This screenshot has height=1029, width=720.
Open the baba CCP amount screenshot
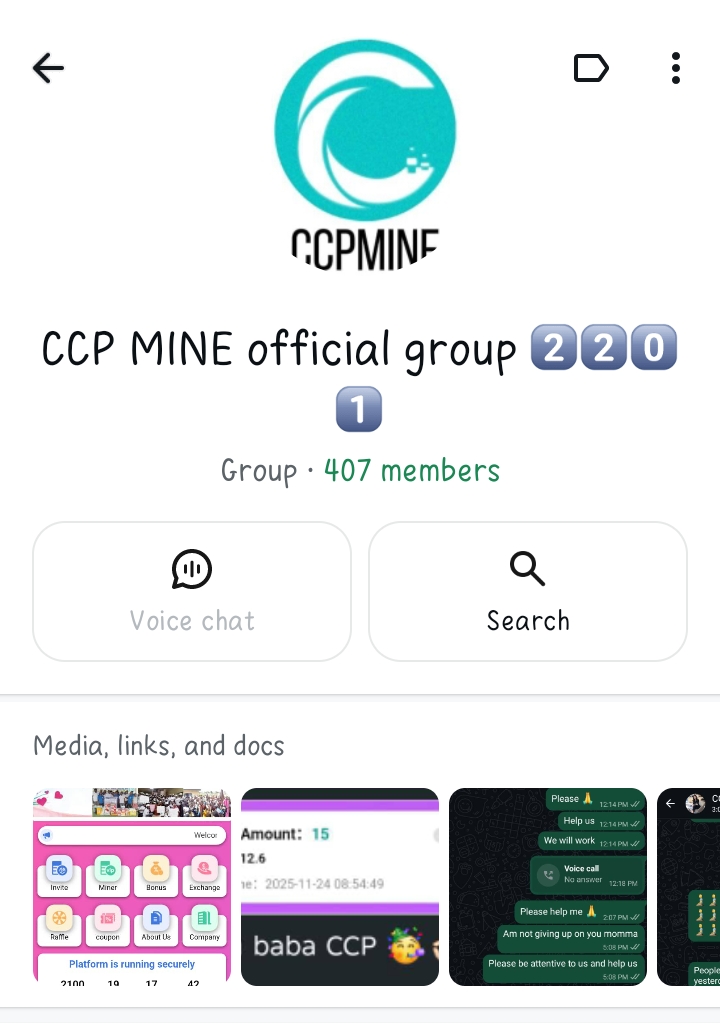pos(339,886)
